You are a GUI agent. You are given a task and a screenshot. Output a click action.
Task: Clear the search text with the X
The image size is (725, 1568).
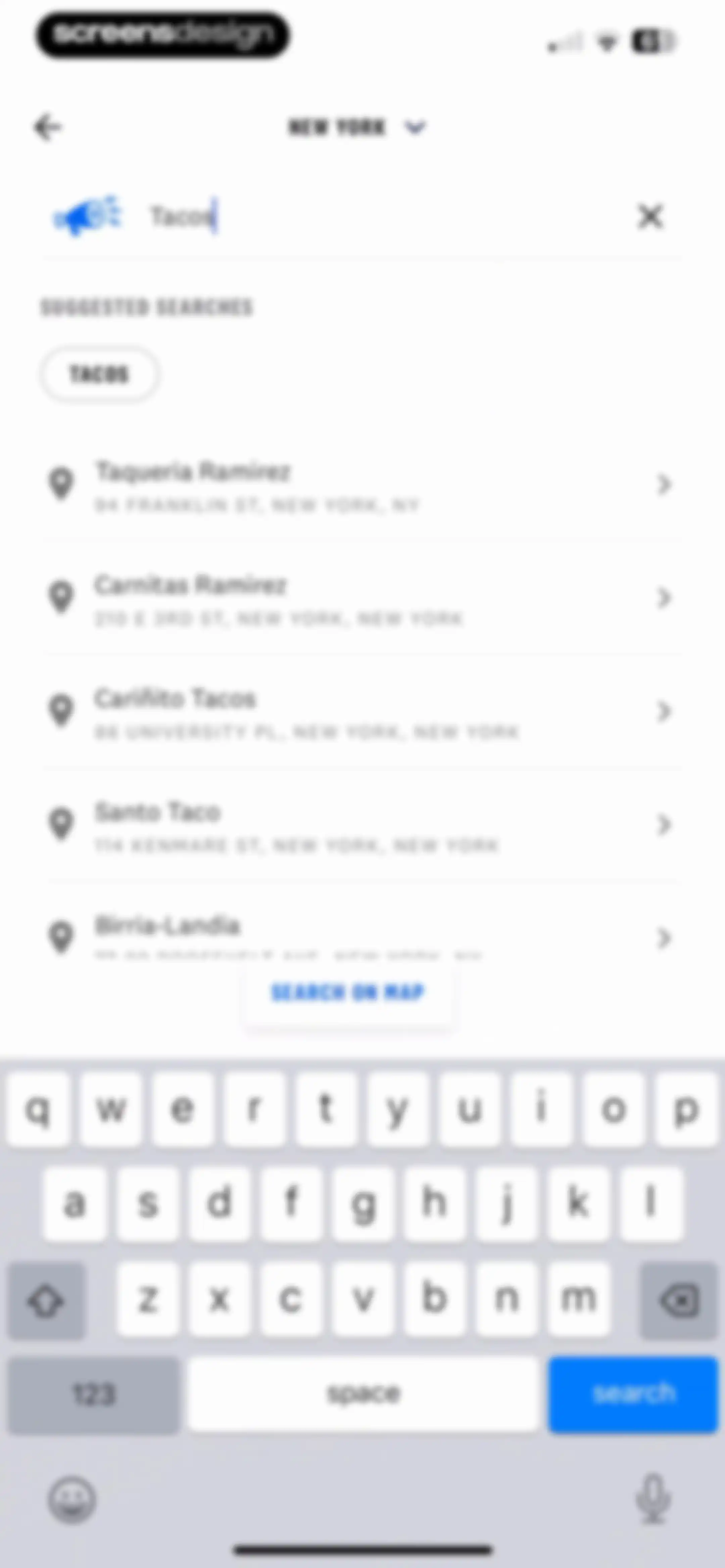point(650,216)
